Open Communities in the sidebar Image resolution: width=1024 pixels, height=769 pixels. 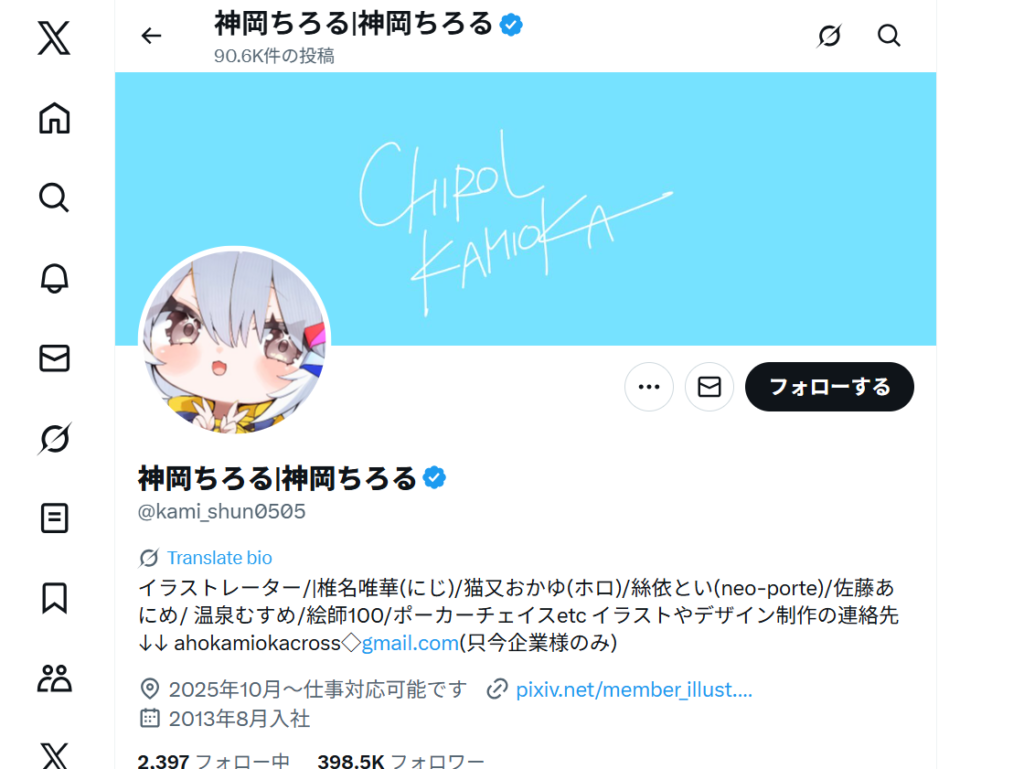pyautogui.click(x=54, y=678)
